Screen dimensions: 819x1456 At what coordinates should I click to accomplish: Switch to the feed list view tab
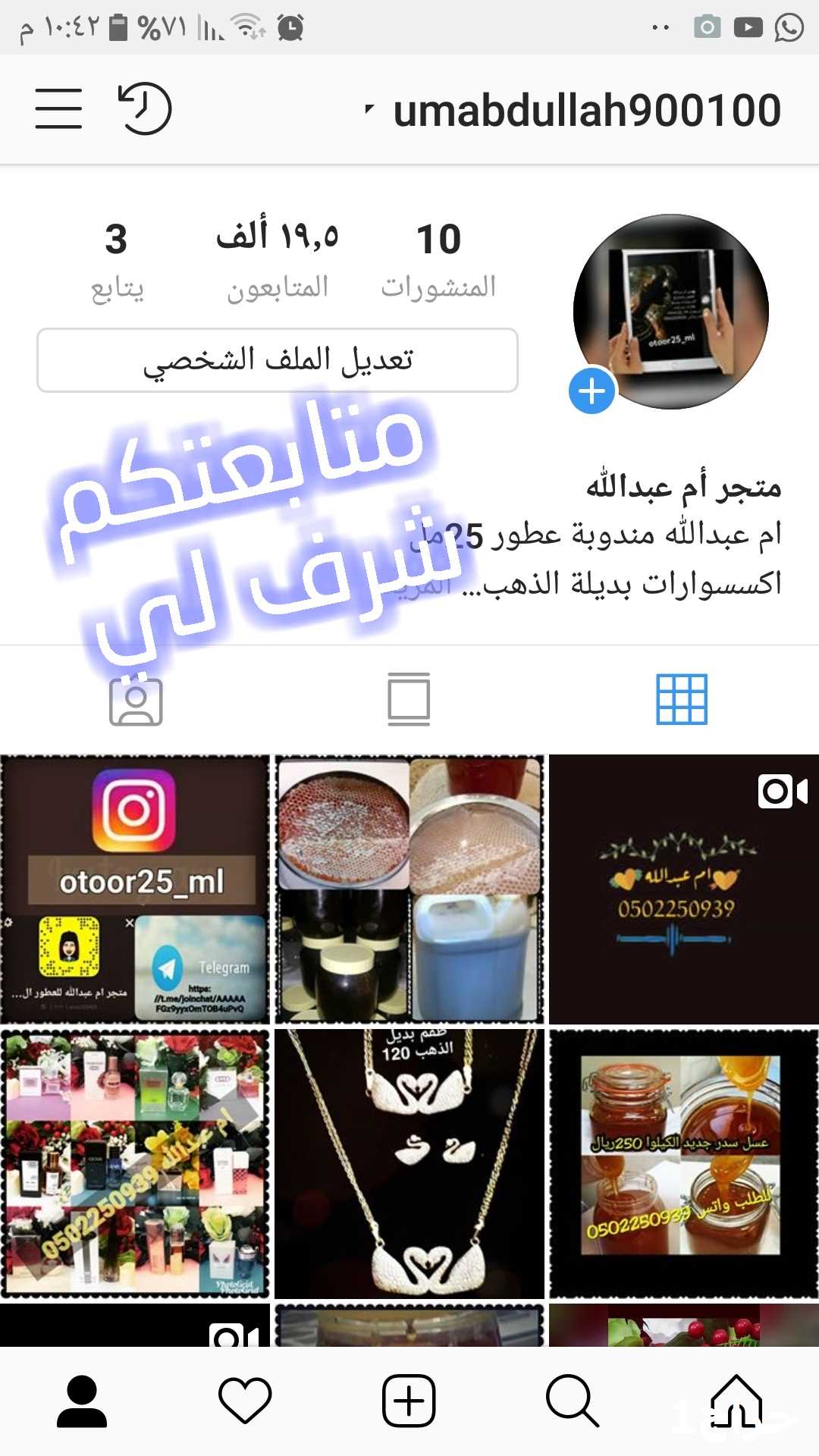pos(409,699)
